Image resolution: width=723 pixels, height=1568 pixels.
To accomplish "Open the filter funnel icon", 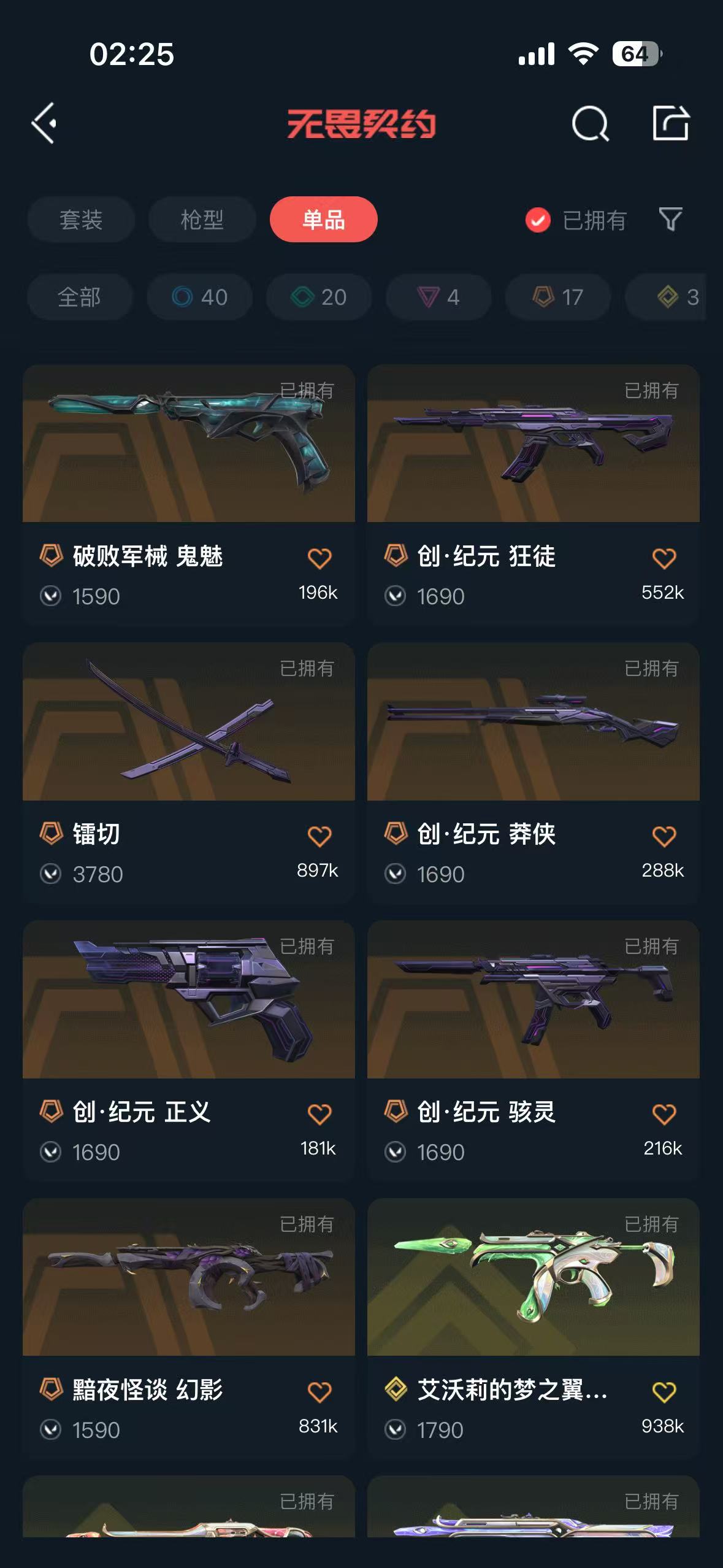I will tap(670, 219).
